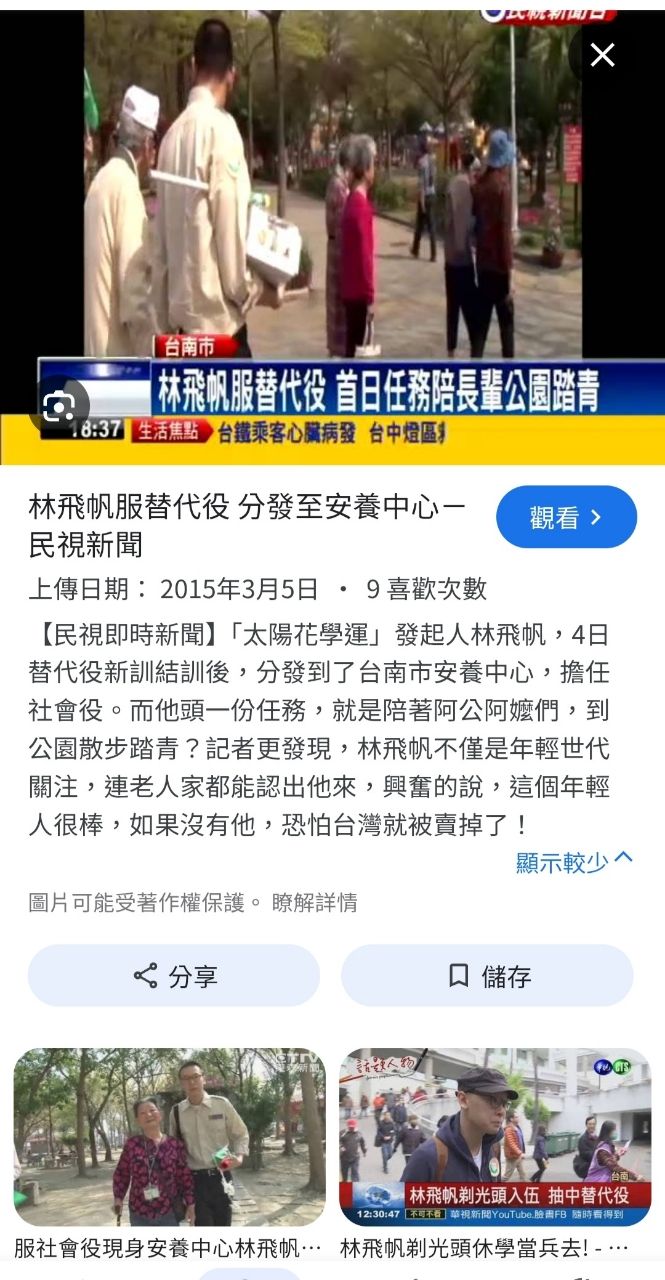Open the 林飛帆服替代役 news title link
Image resolution: width=665 pixels, height=1280 pixels.
[245, 525]
